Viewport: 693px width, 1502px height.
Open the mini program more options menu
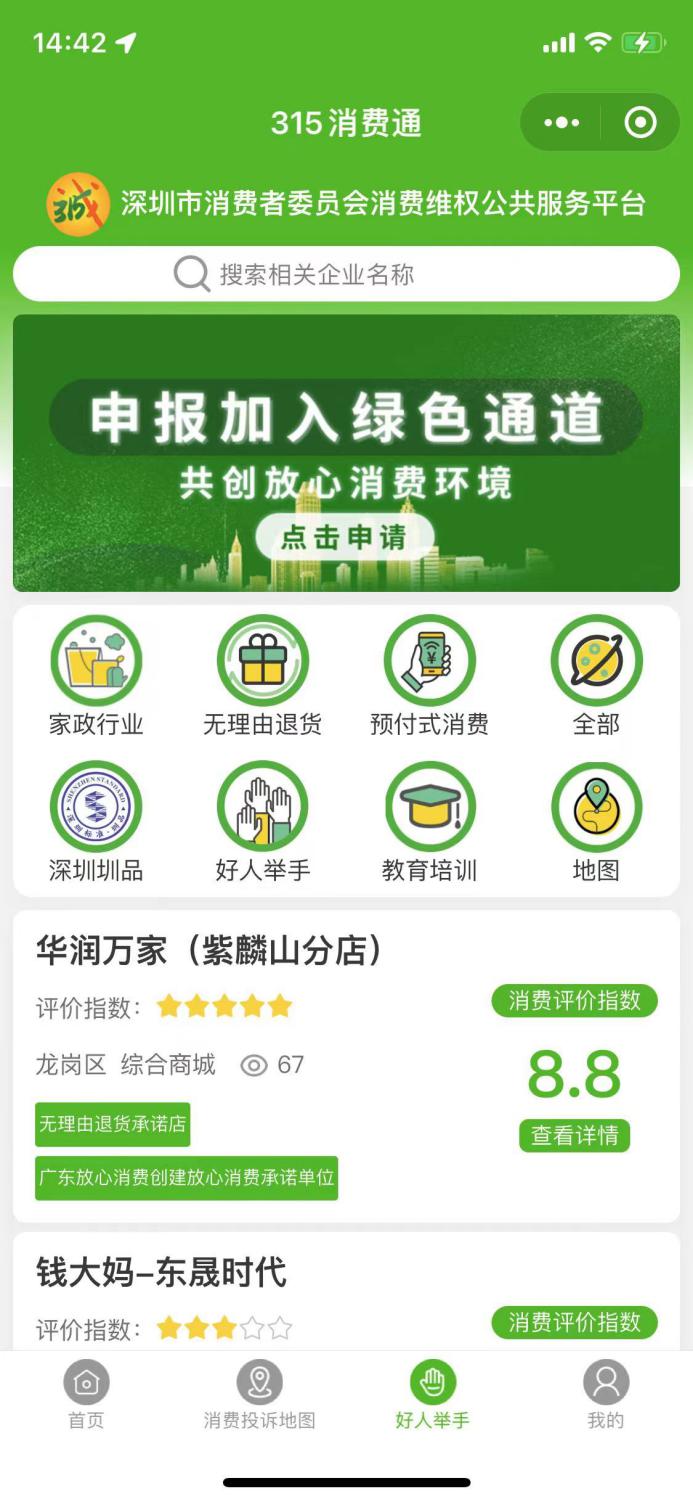tap(561, 123)
